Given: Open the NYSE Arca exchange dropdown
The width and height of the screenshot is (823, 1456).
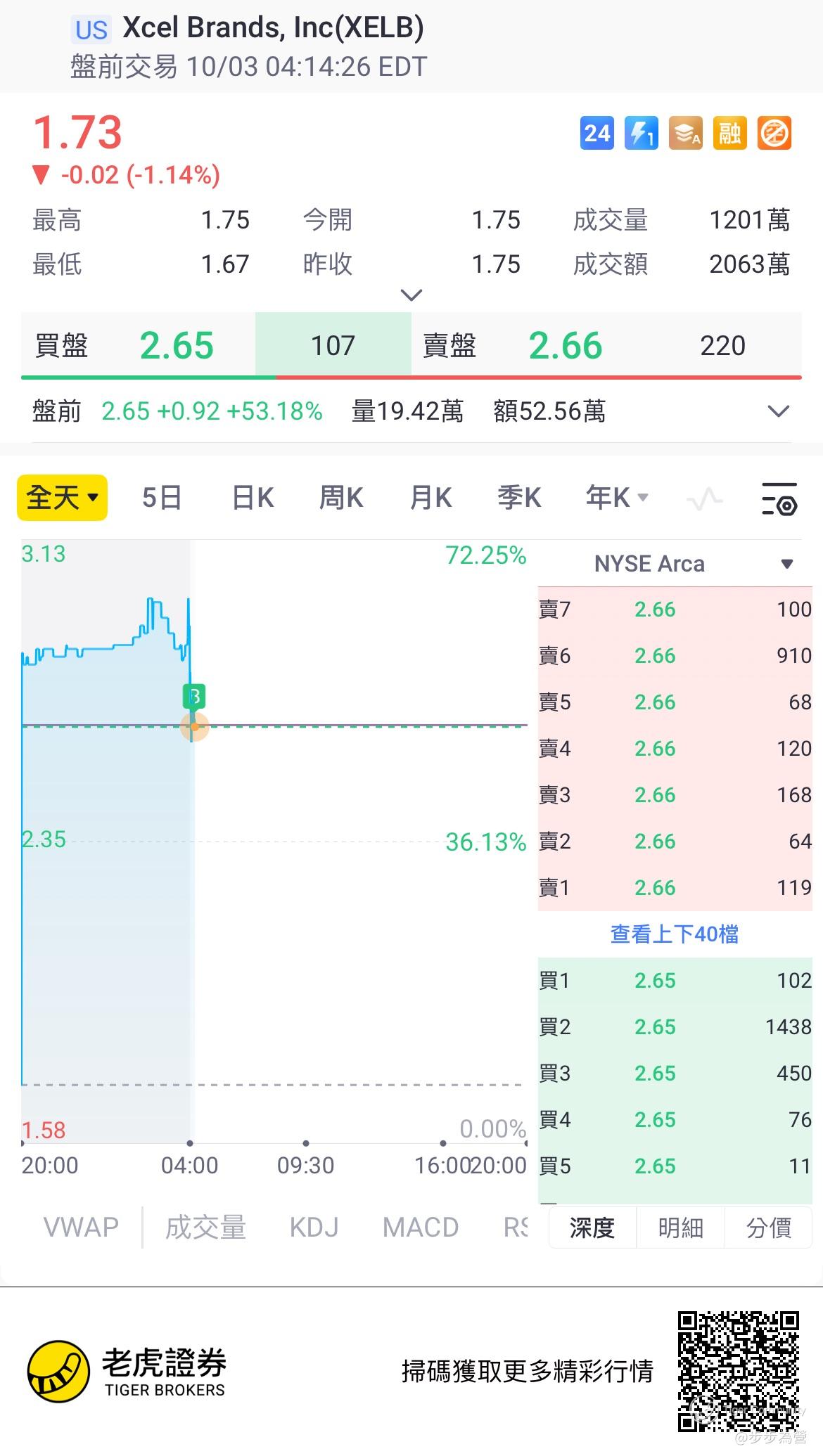Looking at the screenshot, I should [787, 564].
